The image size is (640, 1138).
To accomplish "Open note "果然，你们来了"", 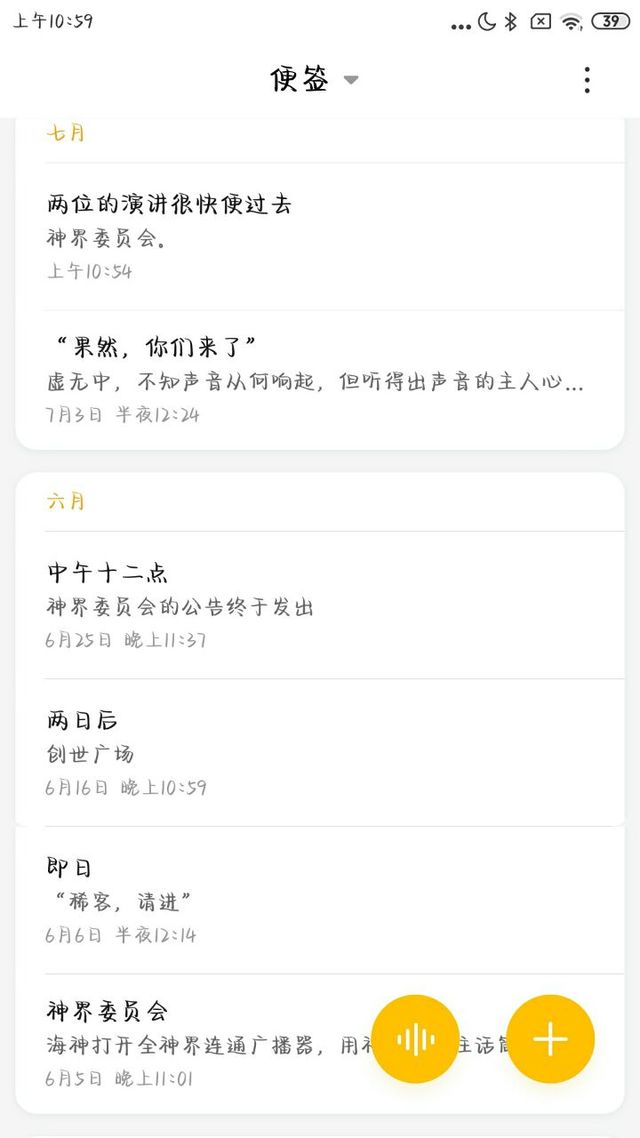I will [x=320, y=380].
